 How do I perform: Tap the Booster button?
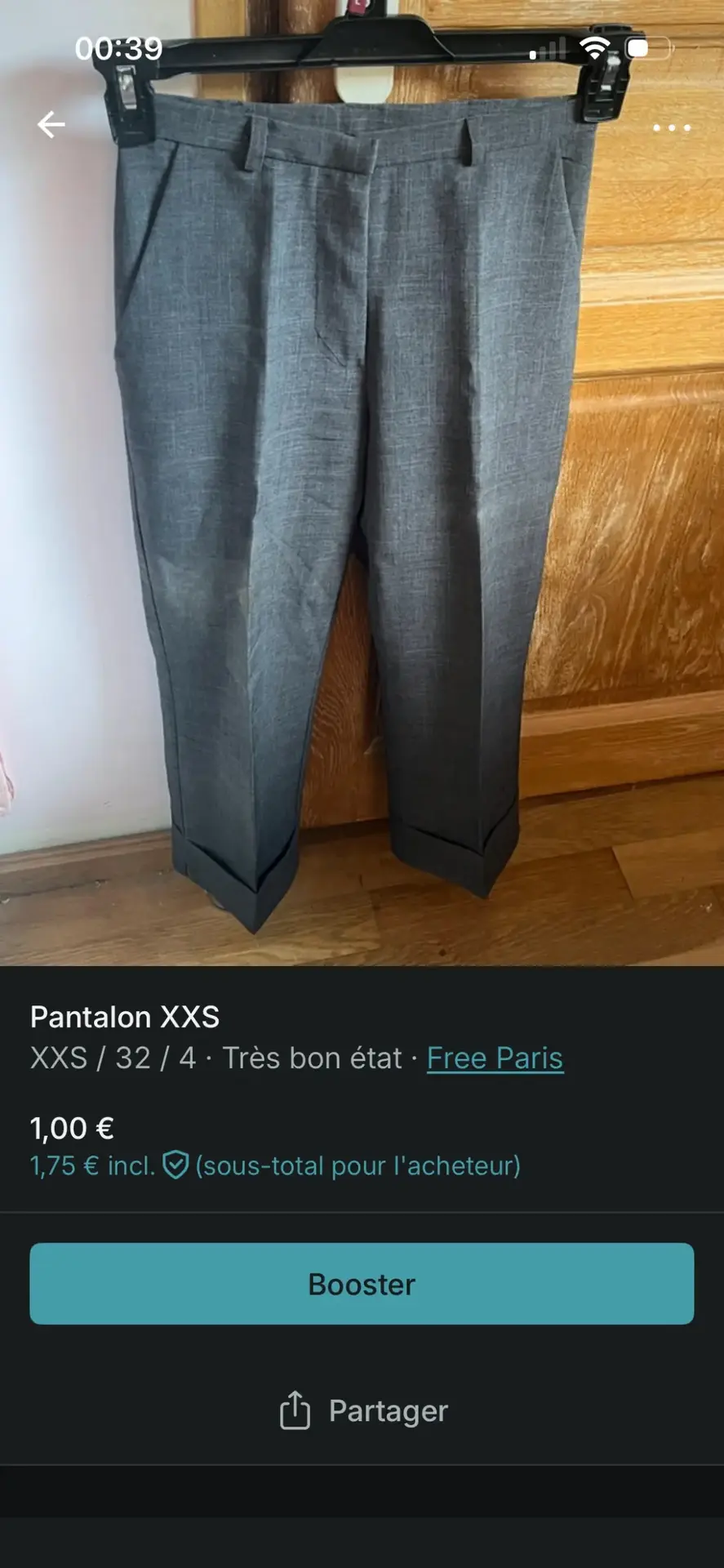(362, 1284)
